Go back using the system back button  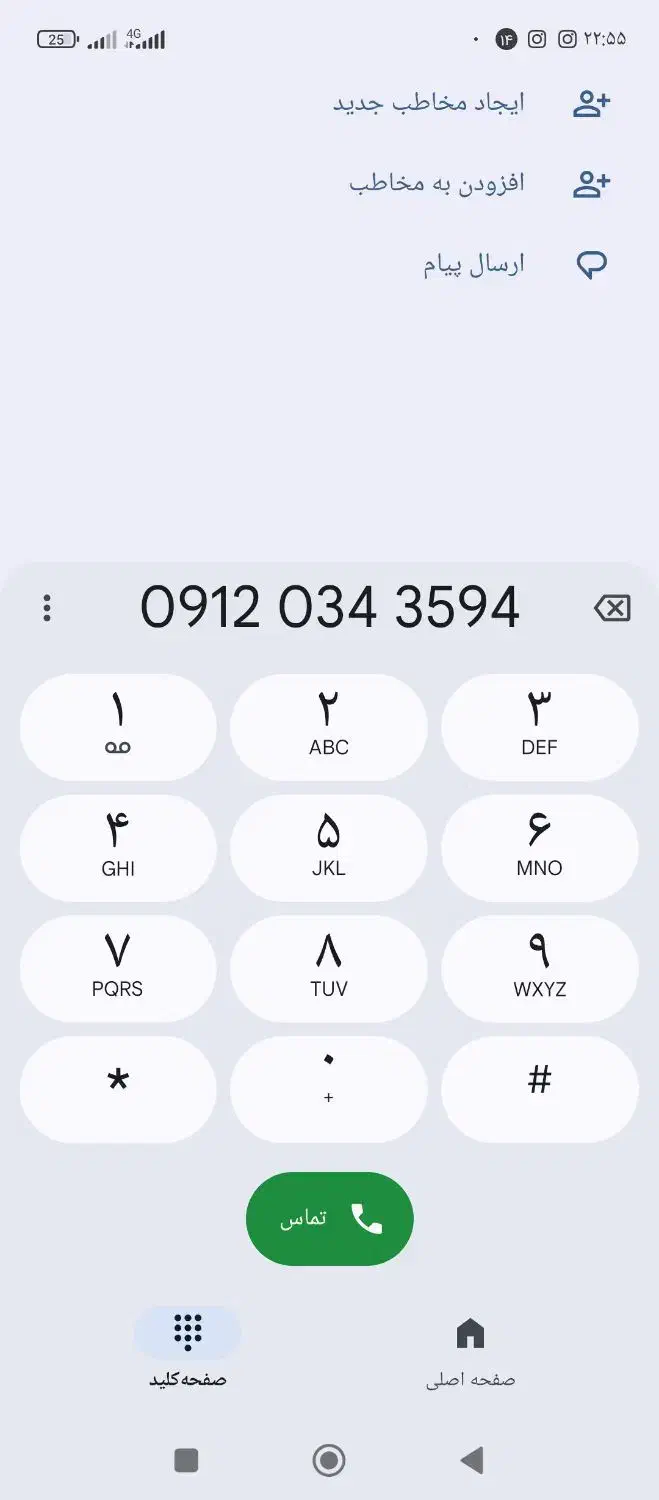472,1460
